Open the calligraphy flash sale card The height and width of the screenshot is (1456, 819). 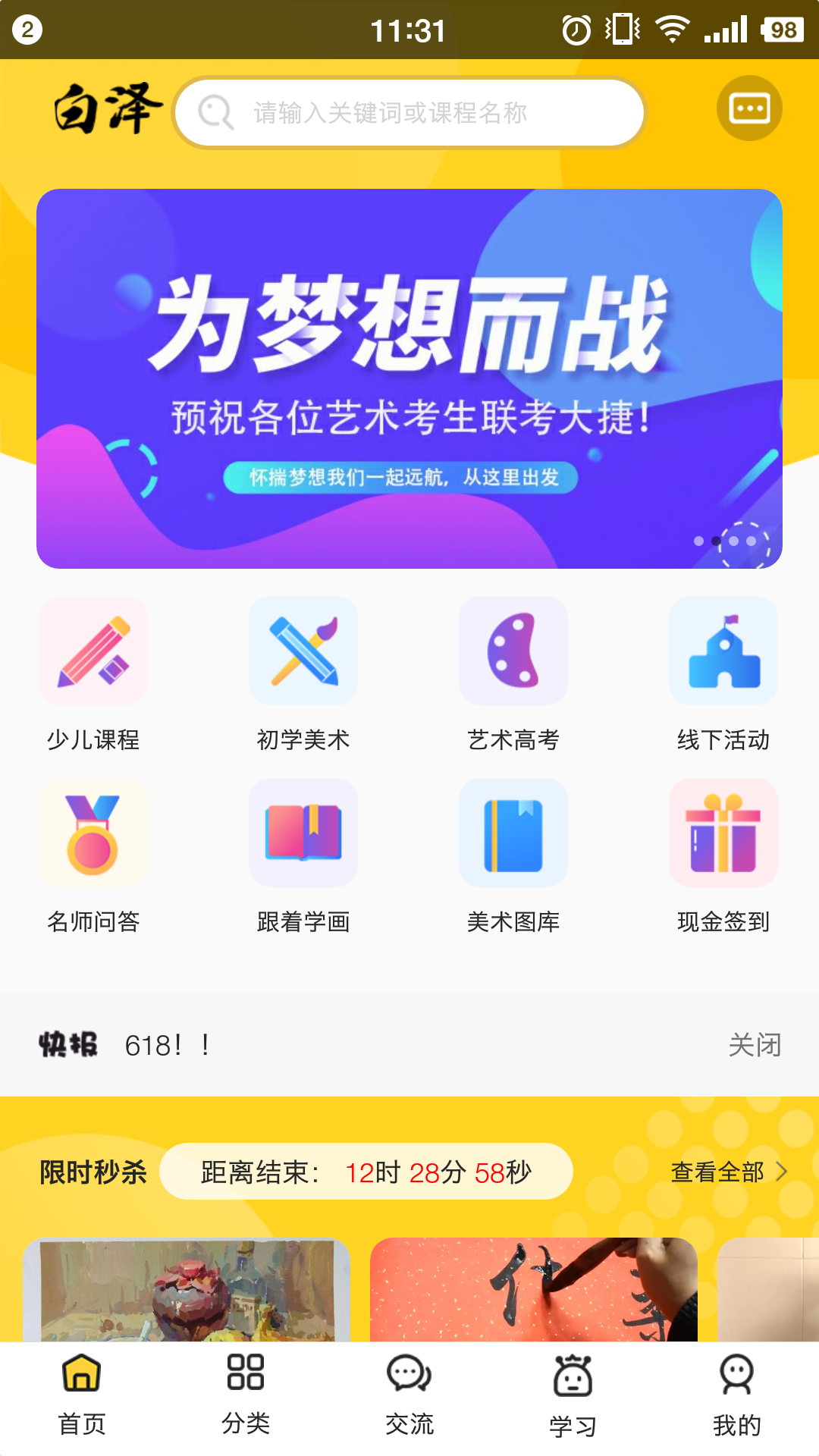(533, 1289)
